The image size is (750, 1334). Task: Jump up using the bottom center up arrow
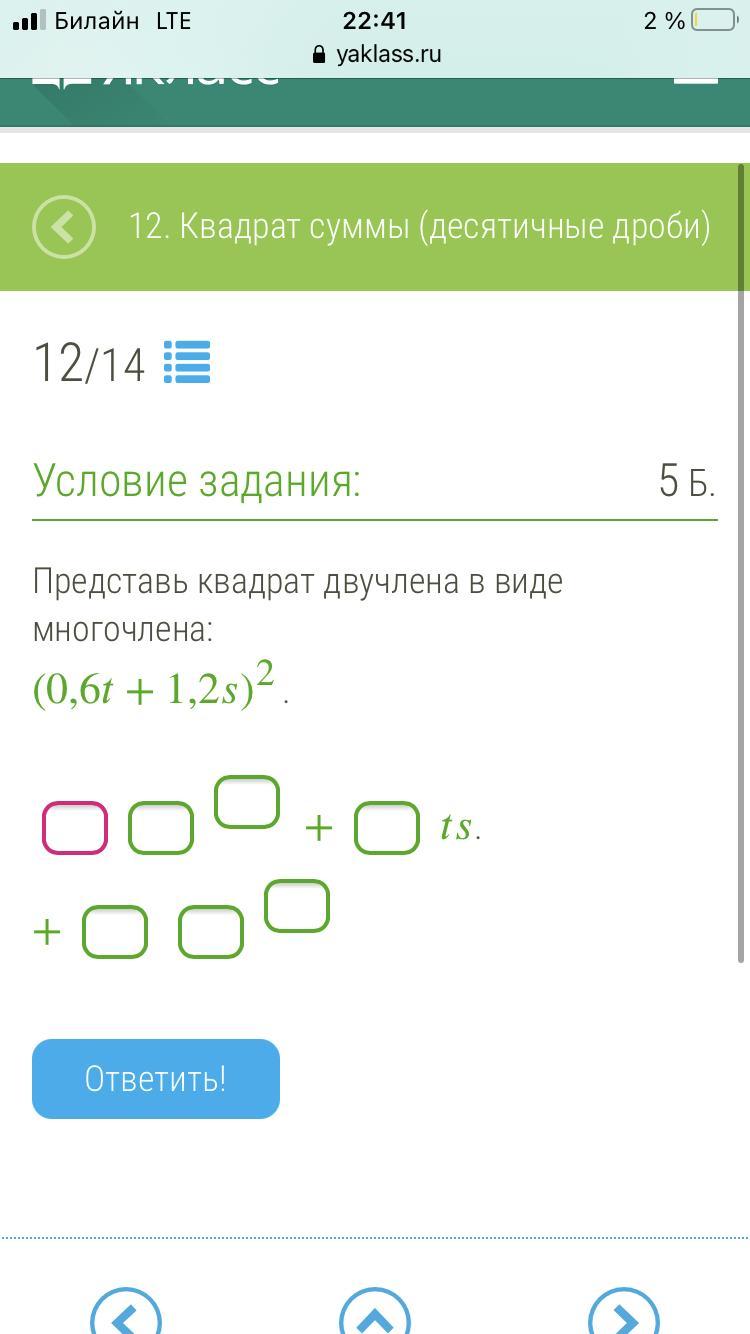pos(375,1310)
